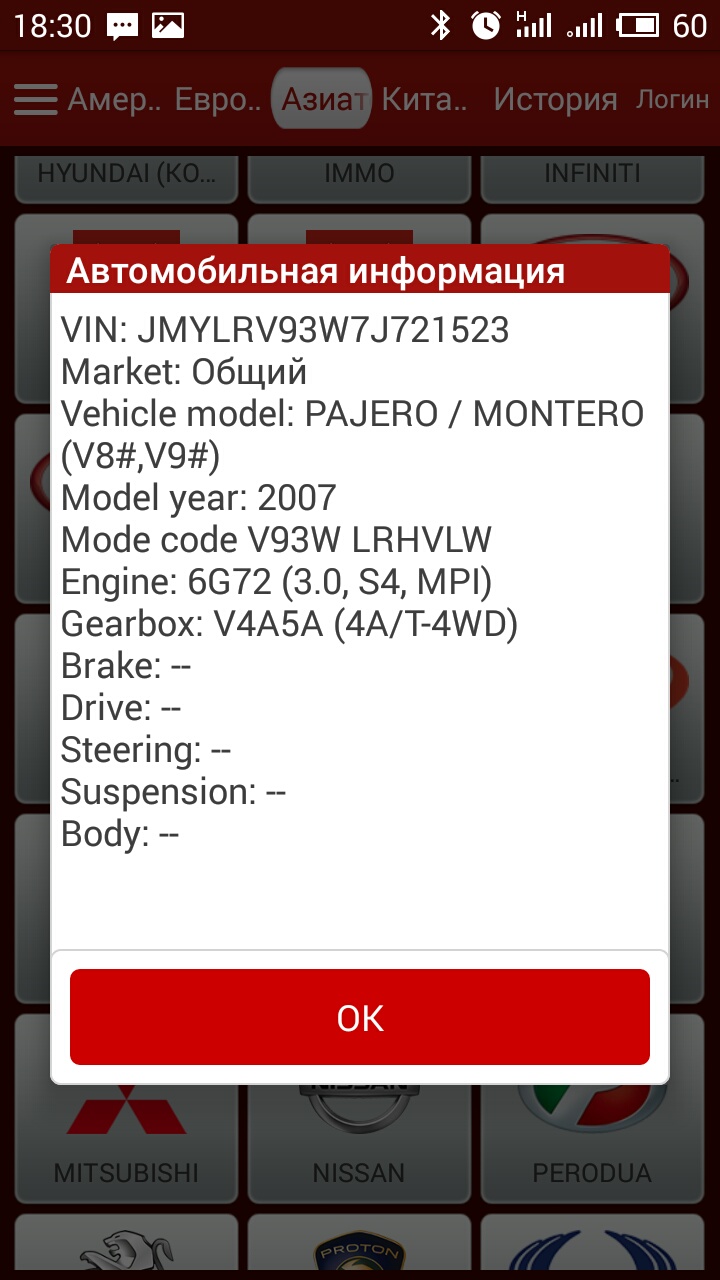Open the PERODUA brand tile

(x=592, y=1140)
